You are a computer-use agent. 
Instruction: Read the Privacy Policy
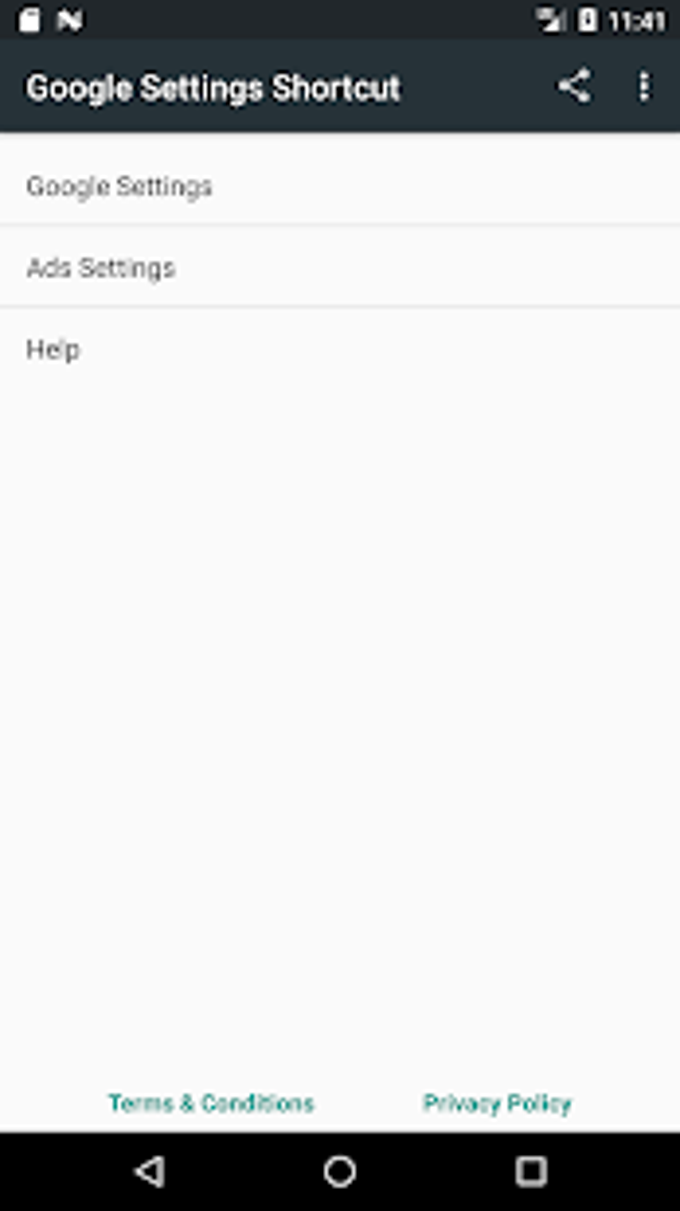[497, 1103]
